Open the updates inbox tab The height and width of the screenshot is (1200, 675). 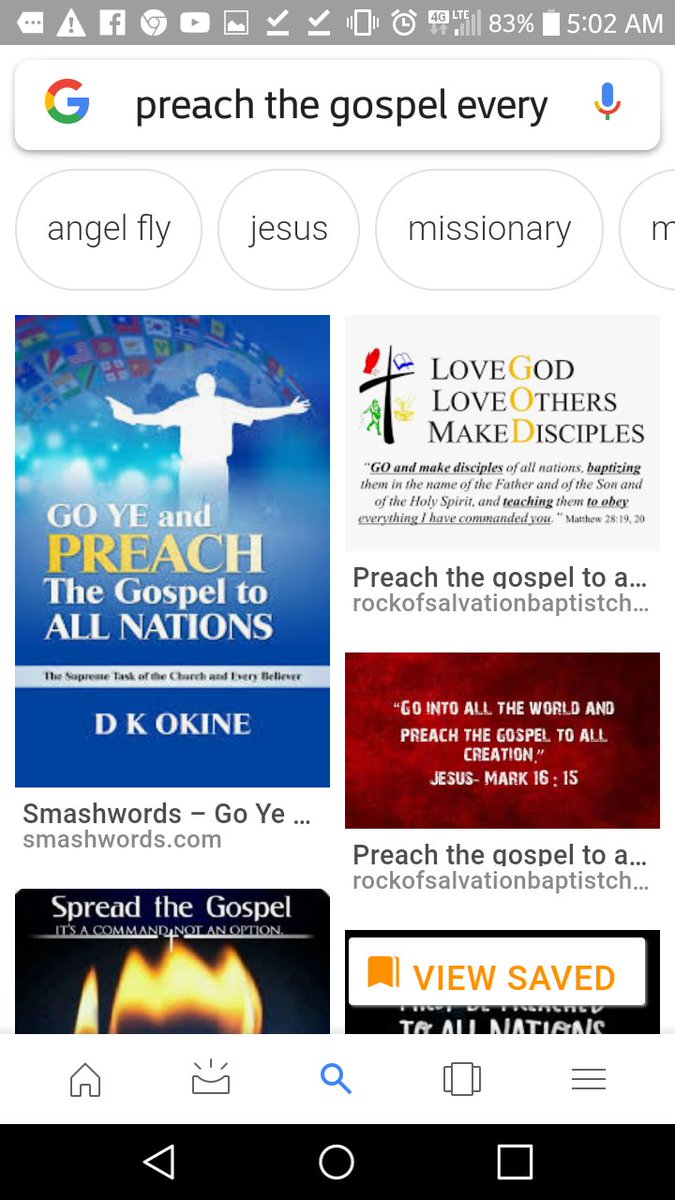pyautogui.click(x=211, y=1079)
